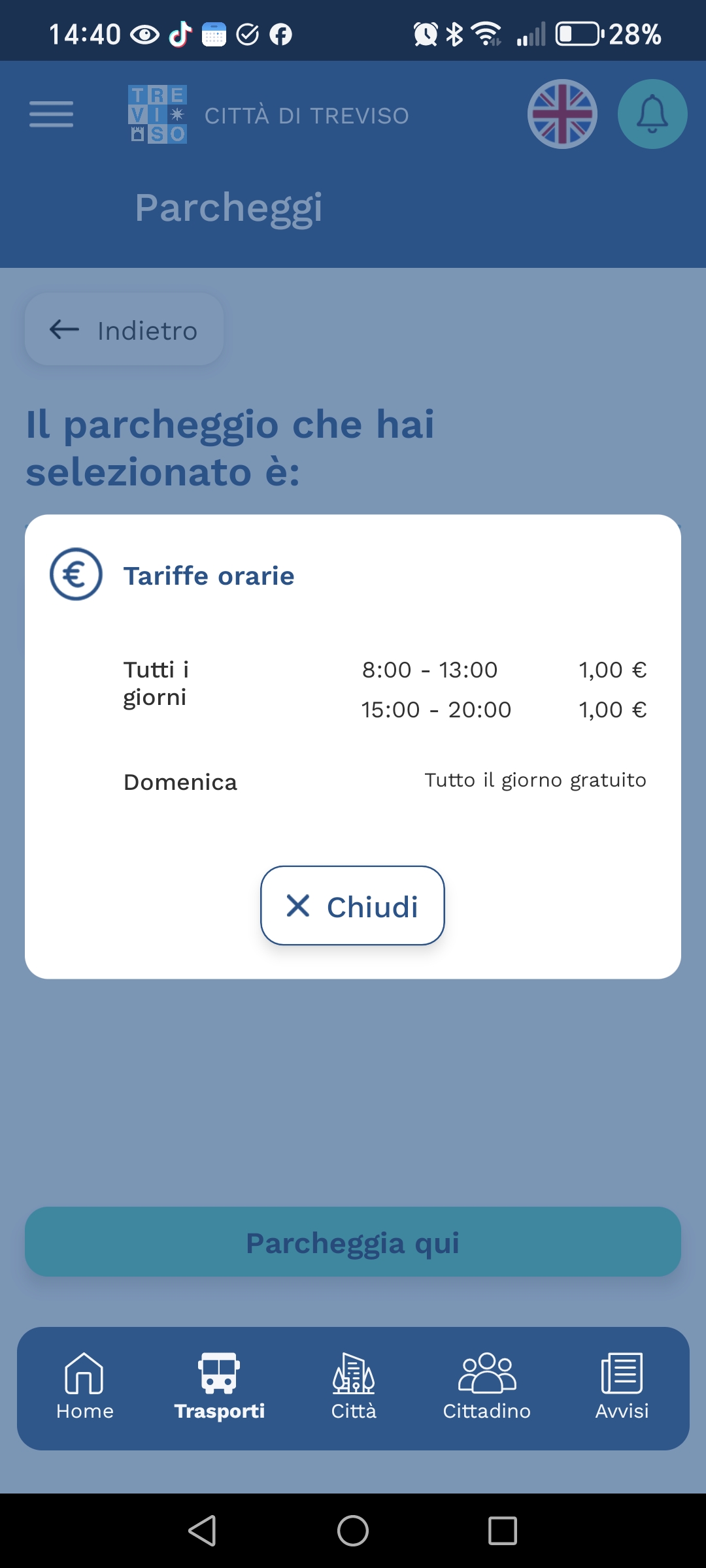Open the notifications bell
Viewport: 706px width, 1568px height.
[652, 114]
